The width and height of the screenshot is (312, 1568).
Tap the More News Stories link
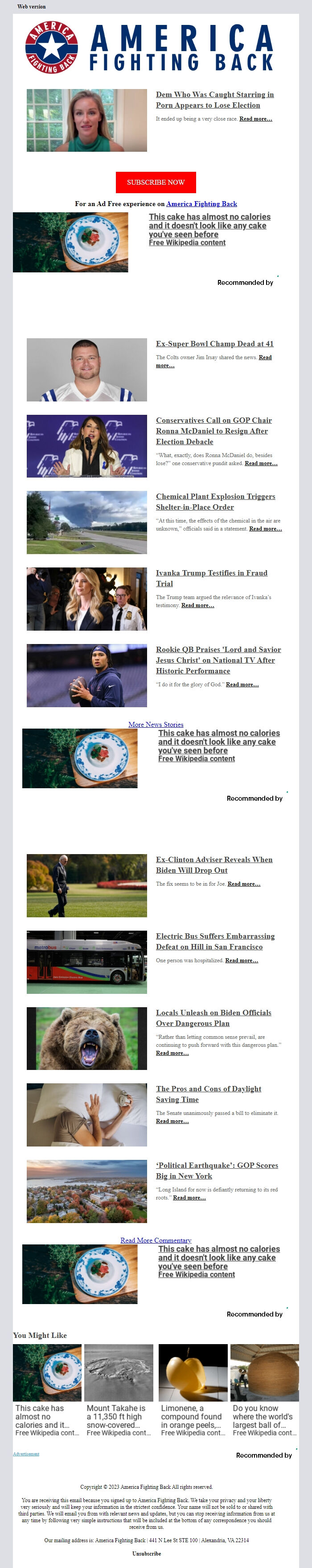click(156, 724)
